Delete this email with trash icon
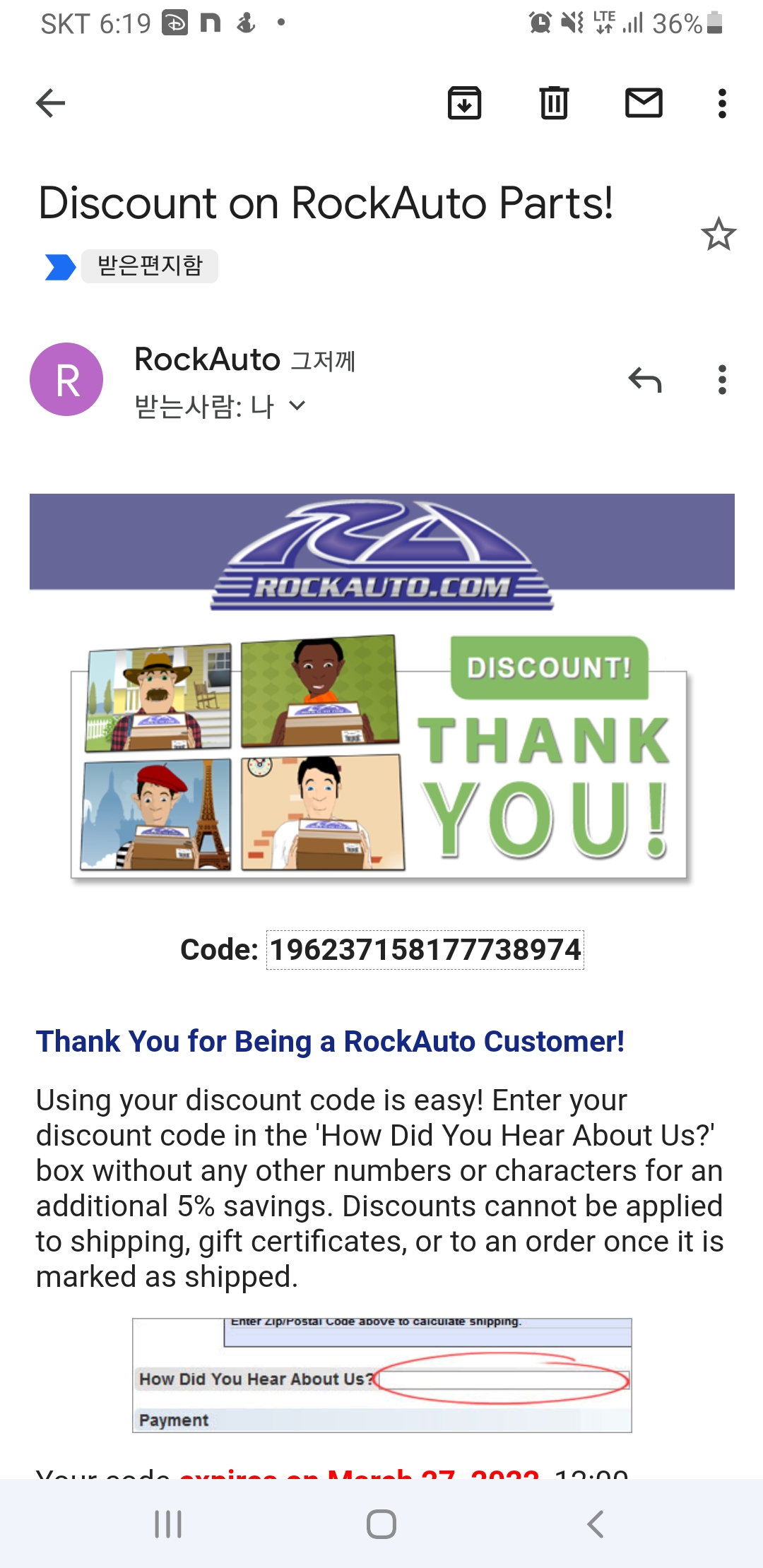763x1568 pixels. [554, 103]
